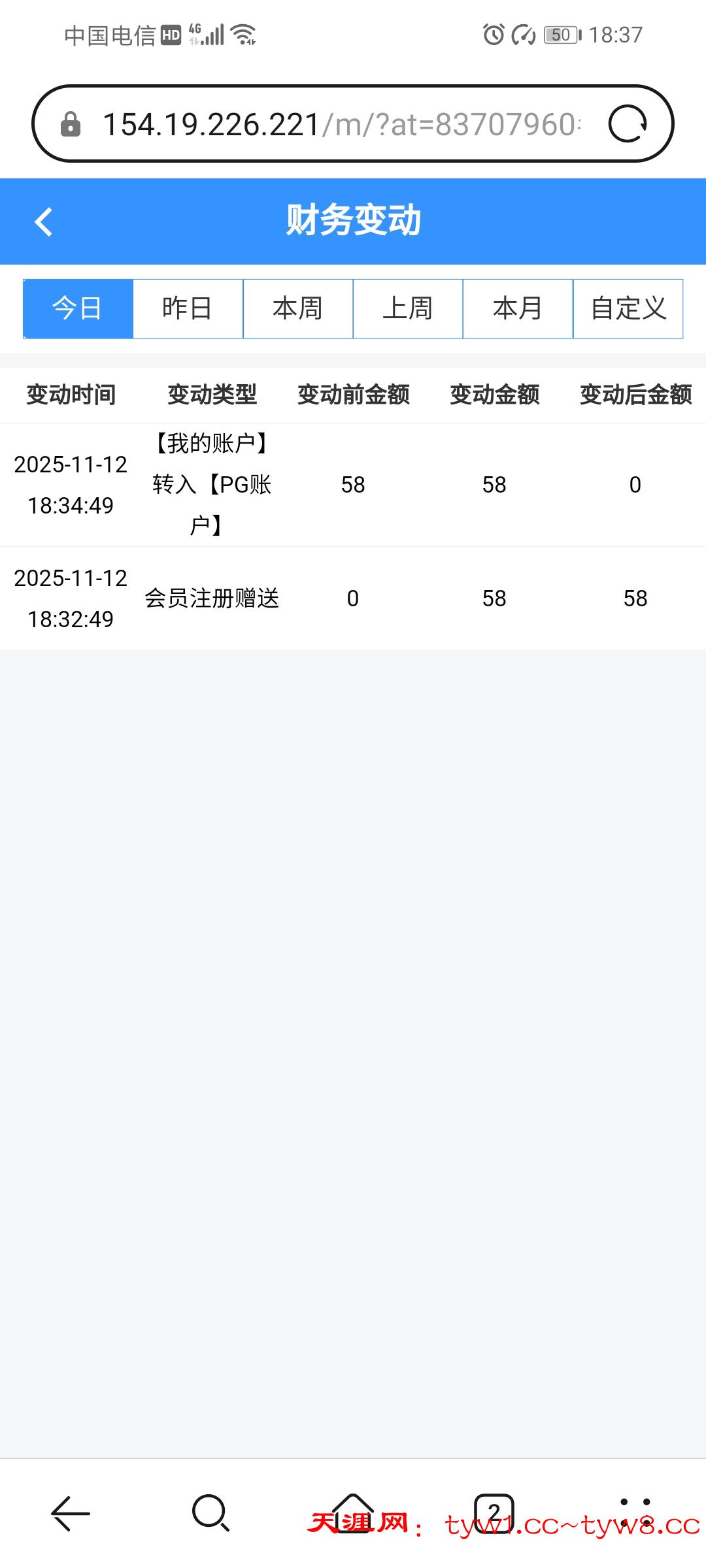
Task: Open the 自定义 date range filter
Action: [628, 308]
